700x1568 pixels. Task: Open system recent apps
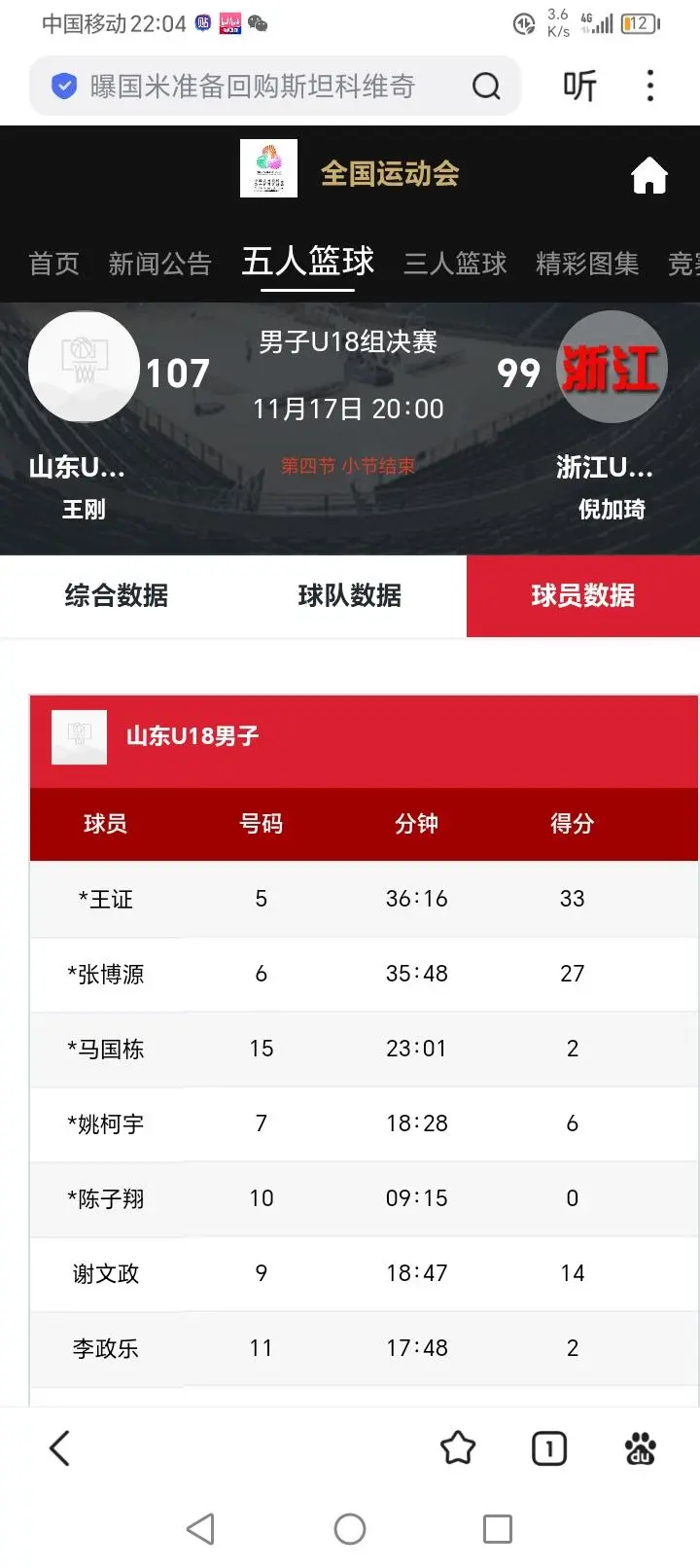(498, 1529)
